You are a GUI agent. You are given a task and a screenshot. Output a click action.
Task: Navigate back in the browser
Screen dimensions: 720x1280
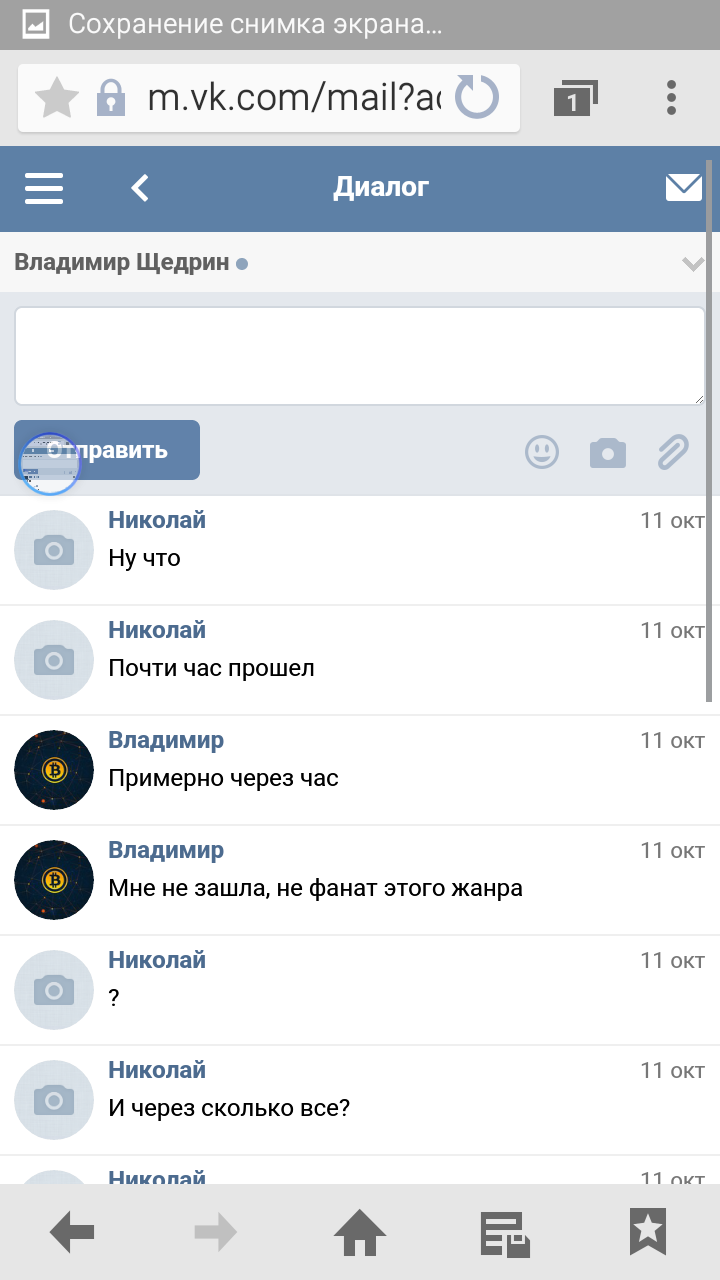click(x=72, y=1233)
